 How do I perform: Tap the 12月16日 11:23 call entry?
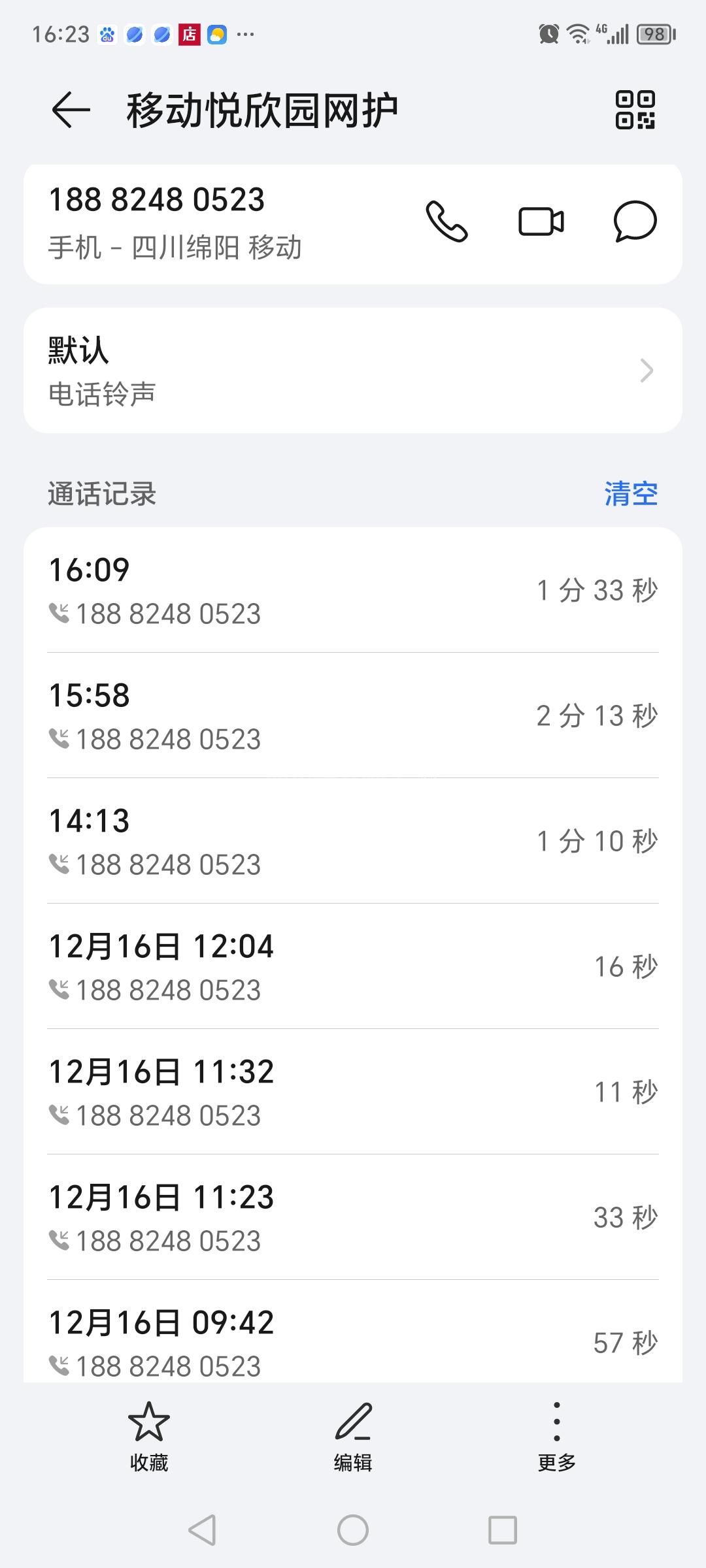(x=353, y=1217)
